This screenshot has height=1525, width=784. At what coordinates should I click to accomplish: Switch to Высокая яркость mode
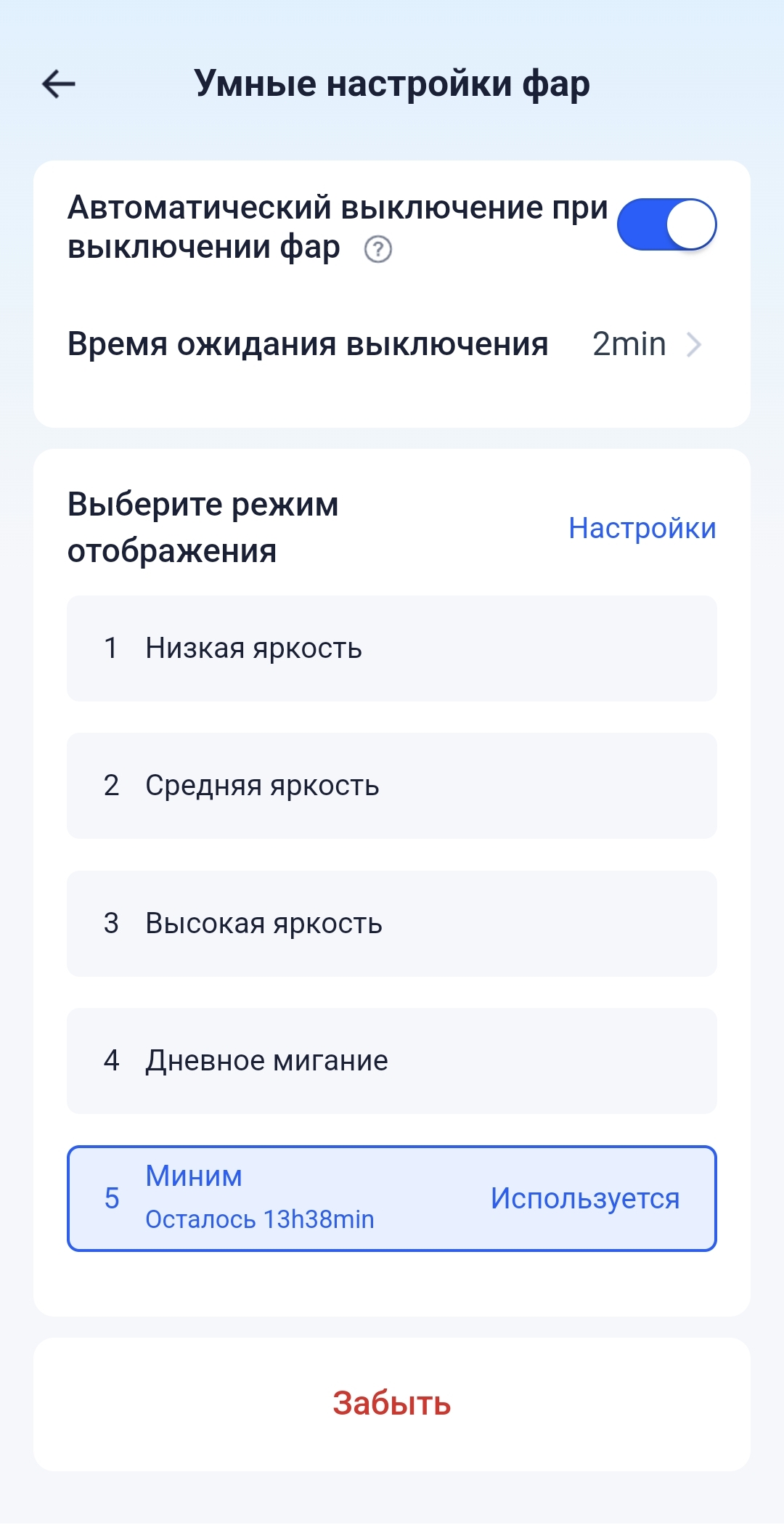pyautogui.click(x=392, y=924)
